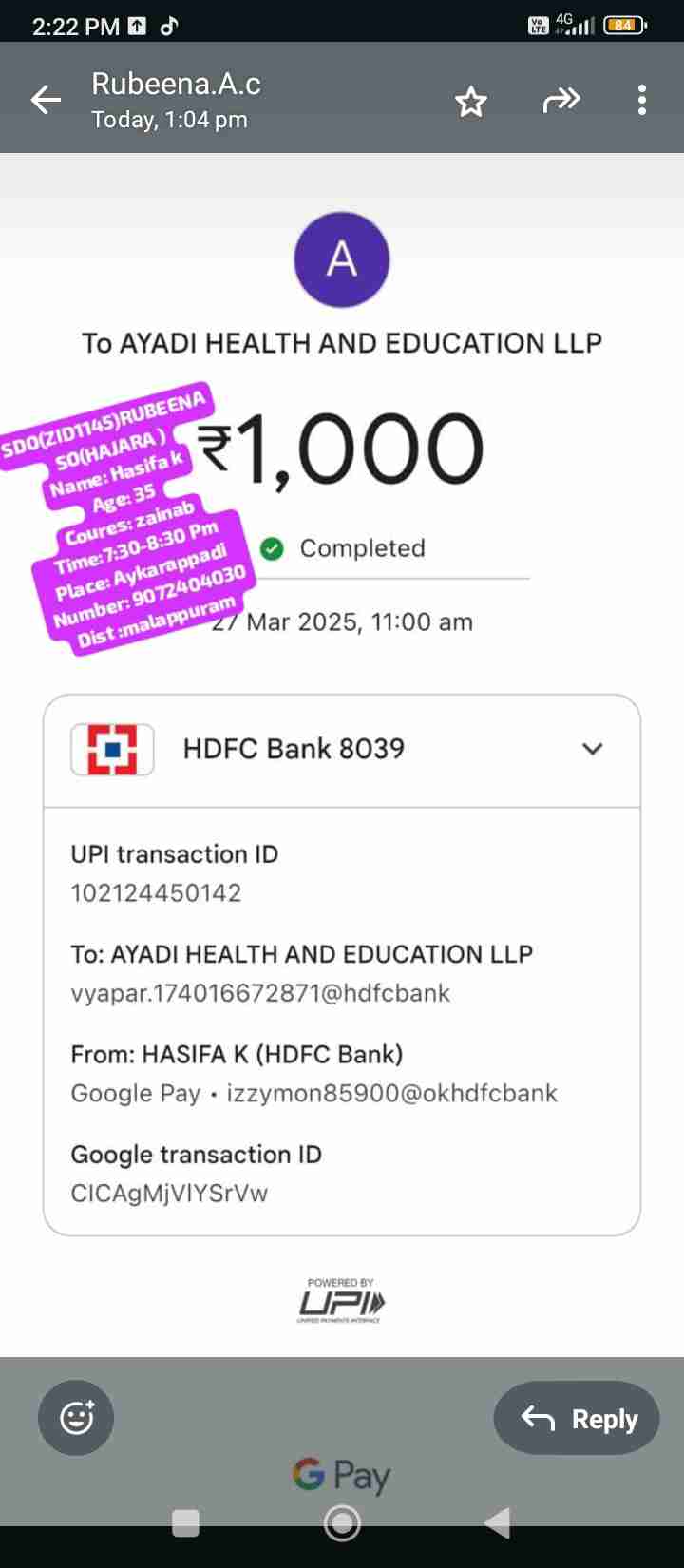Go to the system home screen
Image resolution: width=684 pixels, height=1568 pixels.
coord(342,1522)
